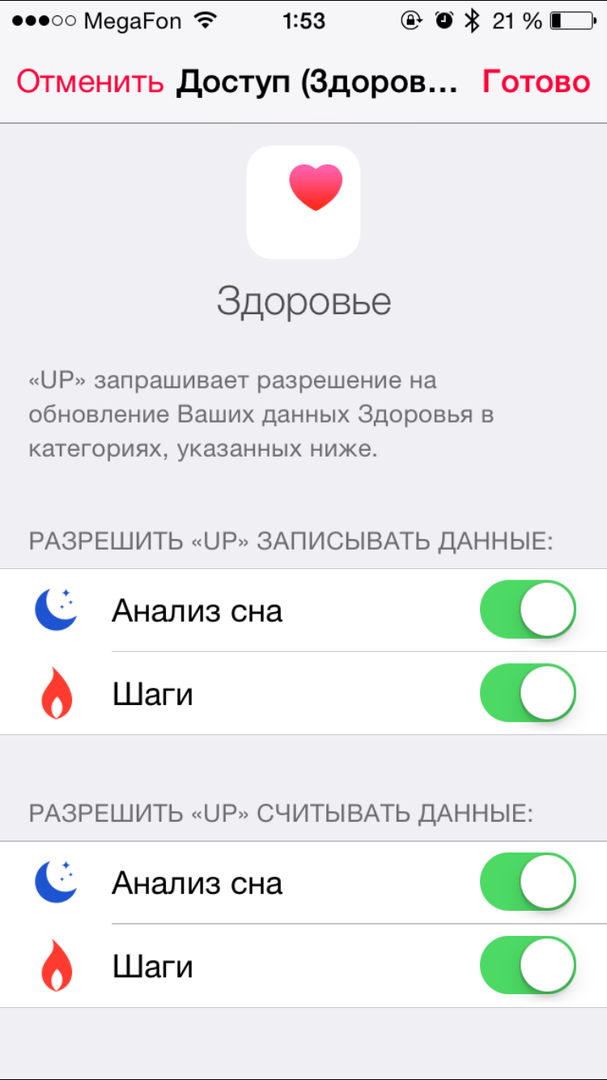Tap Отменить to cancel access request
The height and width of the screenshot is (1080, 607).
(90, 82)
